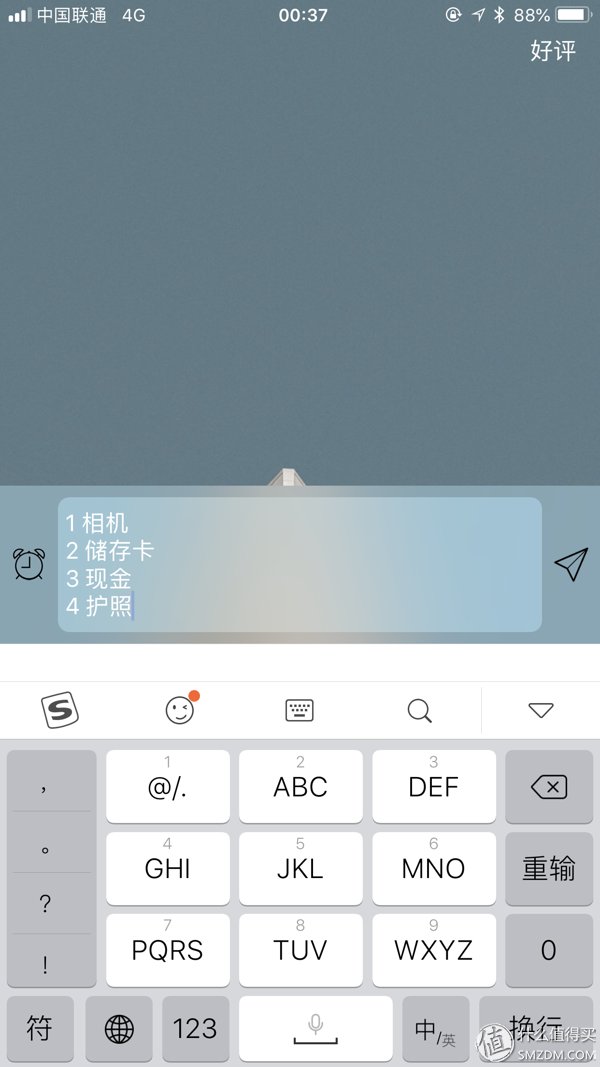The width and height of the screenshot is (600, 1067).
Task: Insert a comma from the punctuation column
Action: [x=45, y=786]
